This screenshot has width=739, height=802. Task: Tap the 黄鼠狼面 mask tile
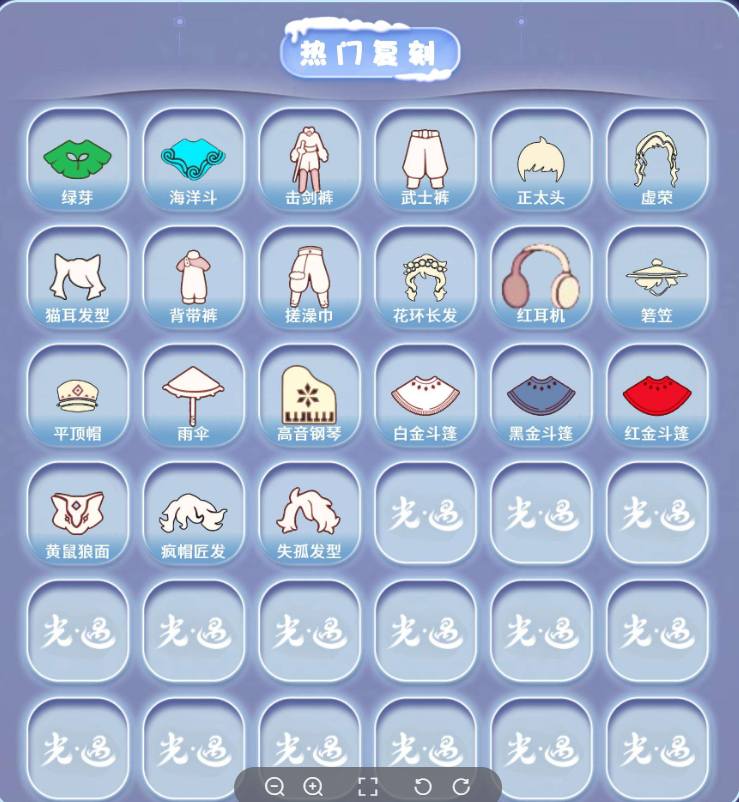pos(77,514)
